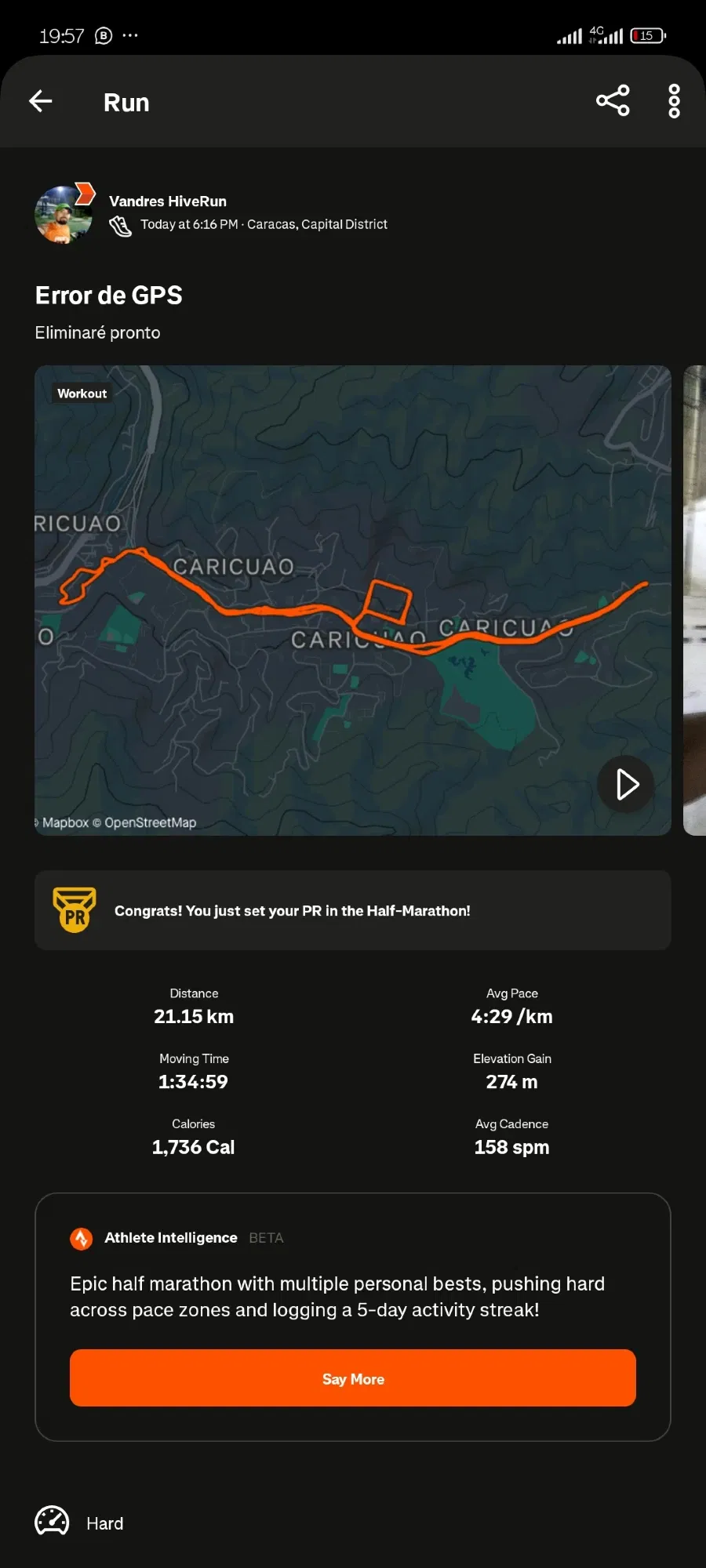
Task: Go back from the Run screen
Action: pos(41,101)
